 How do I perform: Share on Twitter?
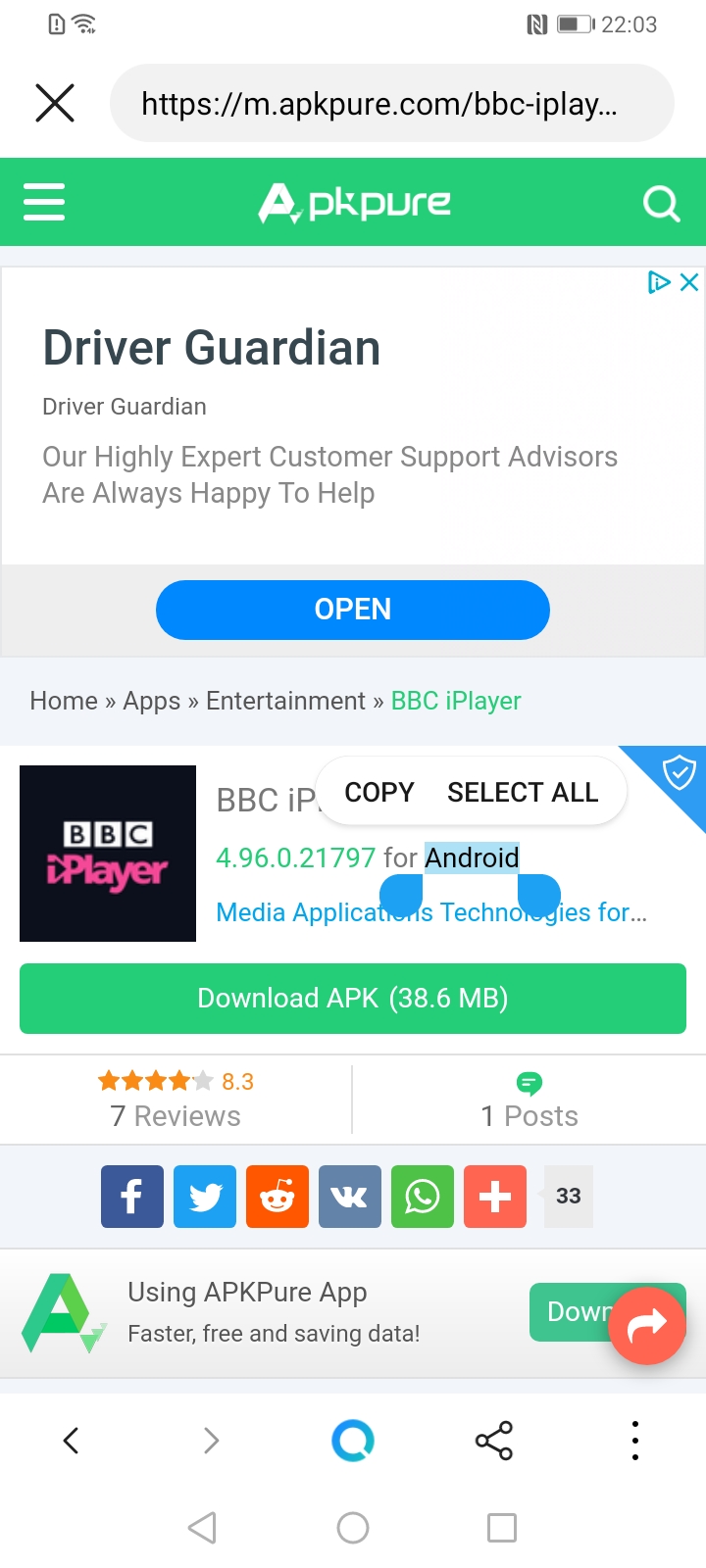[205, 1197]
